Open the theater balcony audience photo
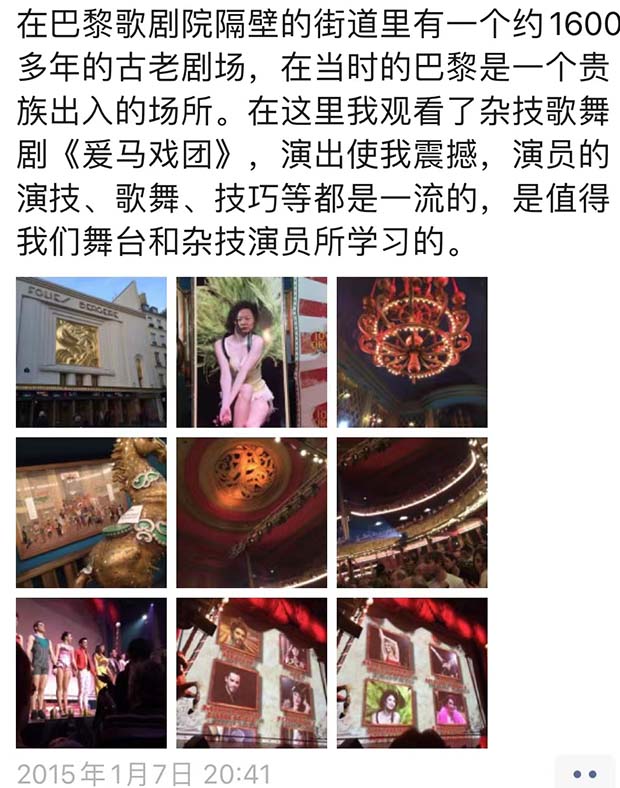This screenshot has height=788, width=620. pos(412,512)
